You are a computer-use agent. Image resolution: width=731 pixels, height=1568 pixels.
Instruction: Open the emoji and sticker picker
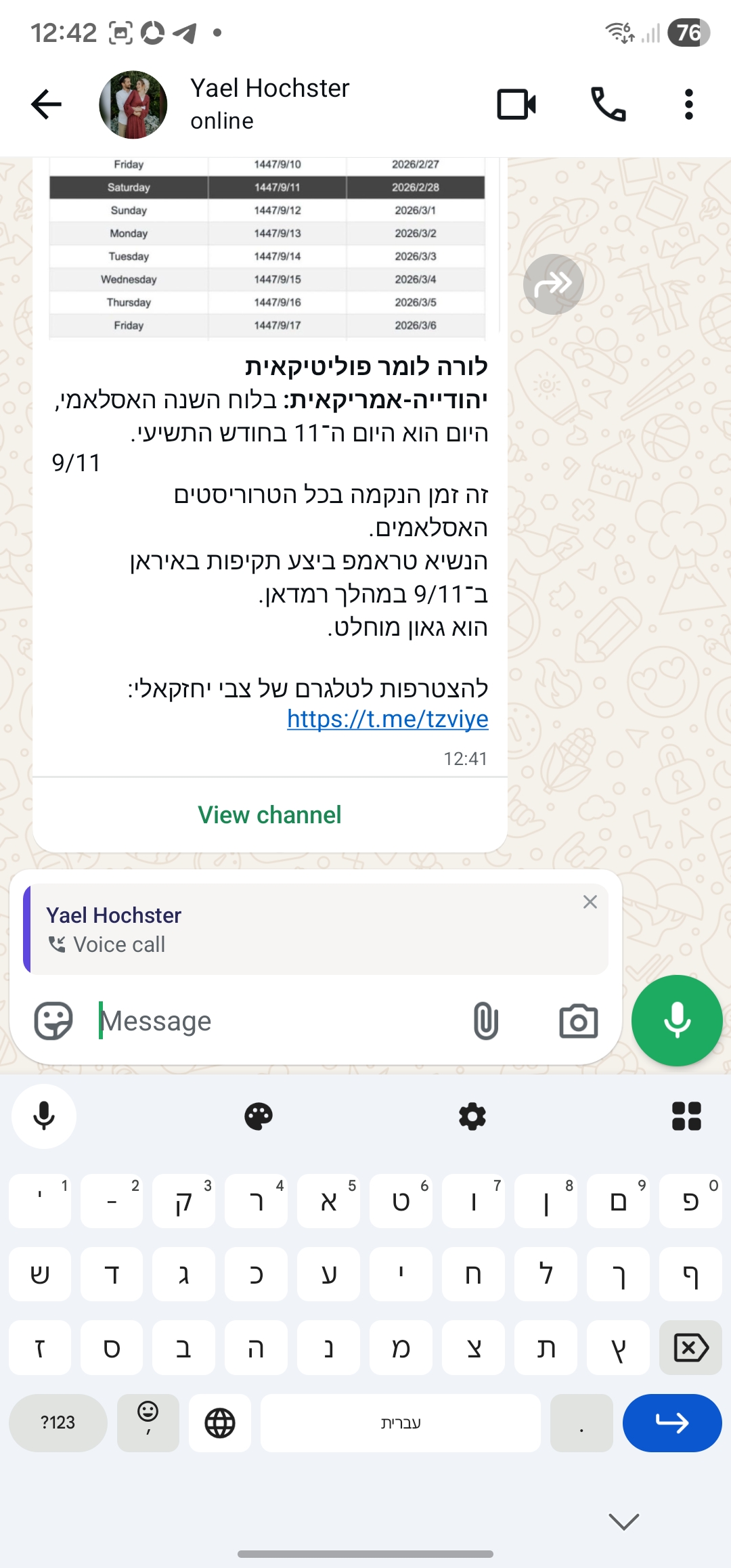[53, 1021]
